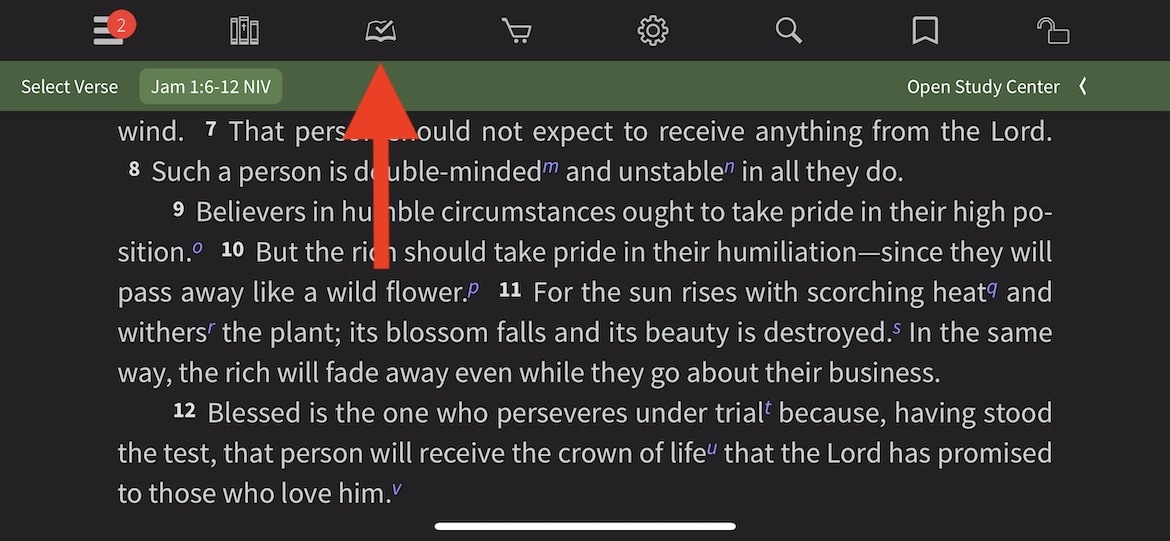
Task: Open footnote v after love him
Action: (397, 489)
